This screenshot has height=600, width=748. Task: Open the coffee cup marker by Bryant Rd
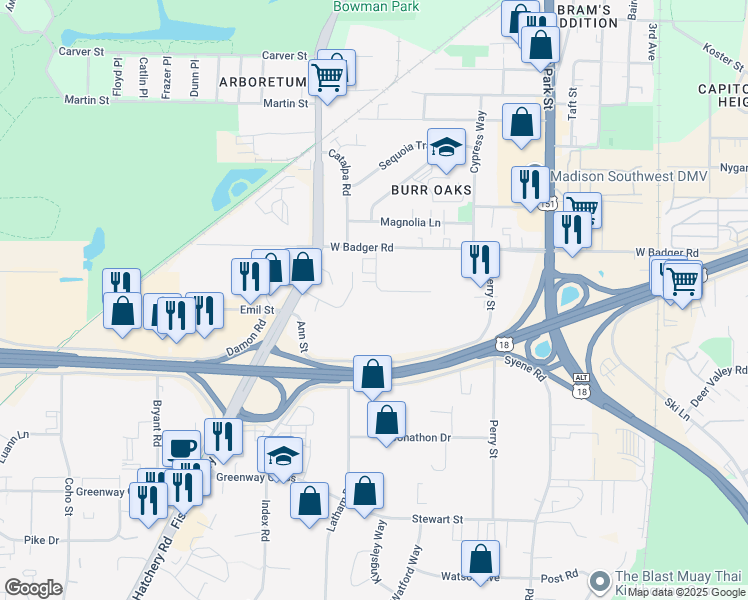click(x=182, y=448)
